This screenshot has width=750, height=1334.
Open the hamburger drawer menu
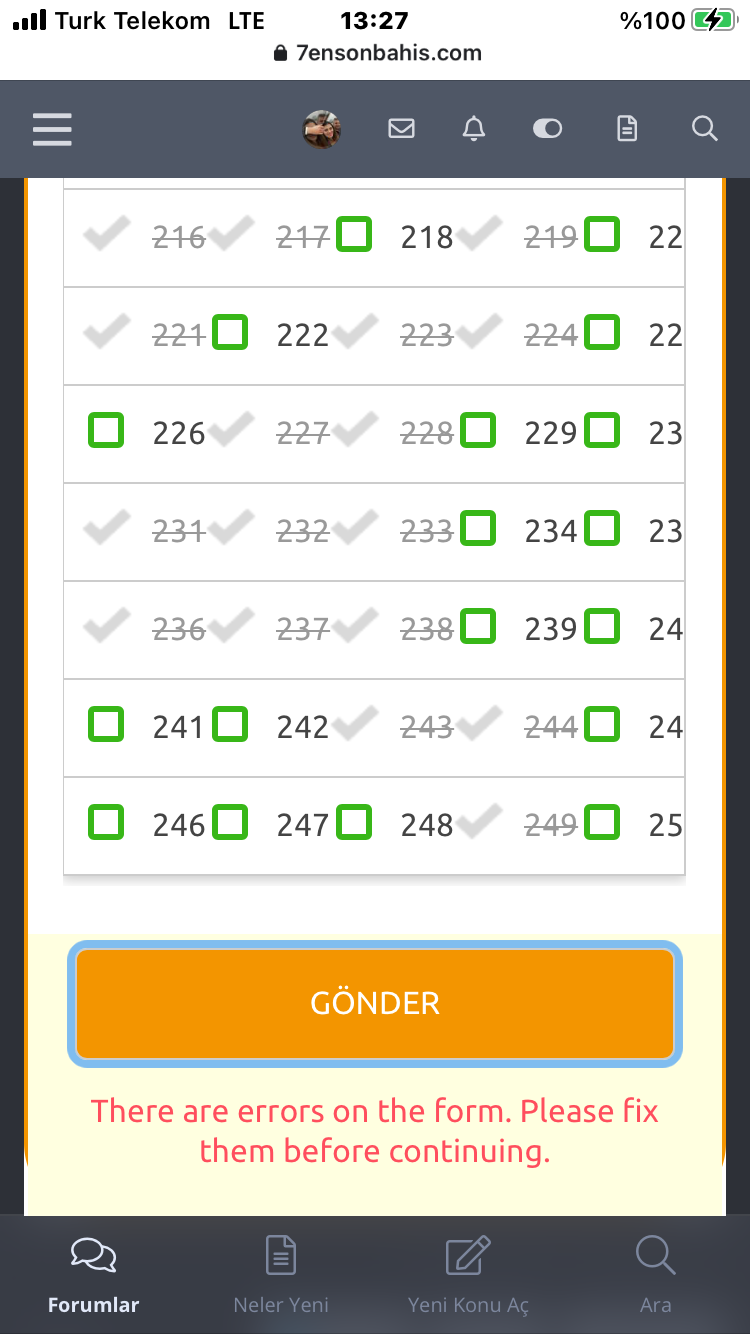tap(52, 129)
